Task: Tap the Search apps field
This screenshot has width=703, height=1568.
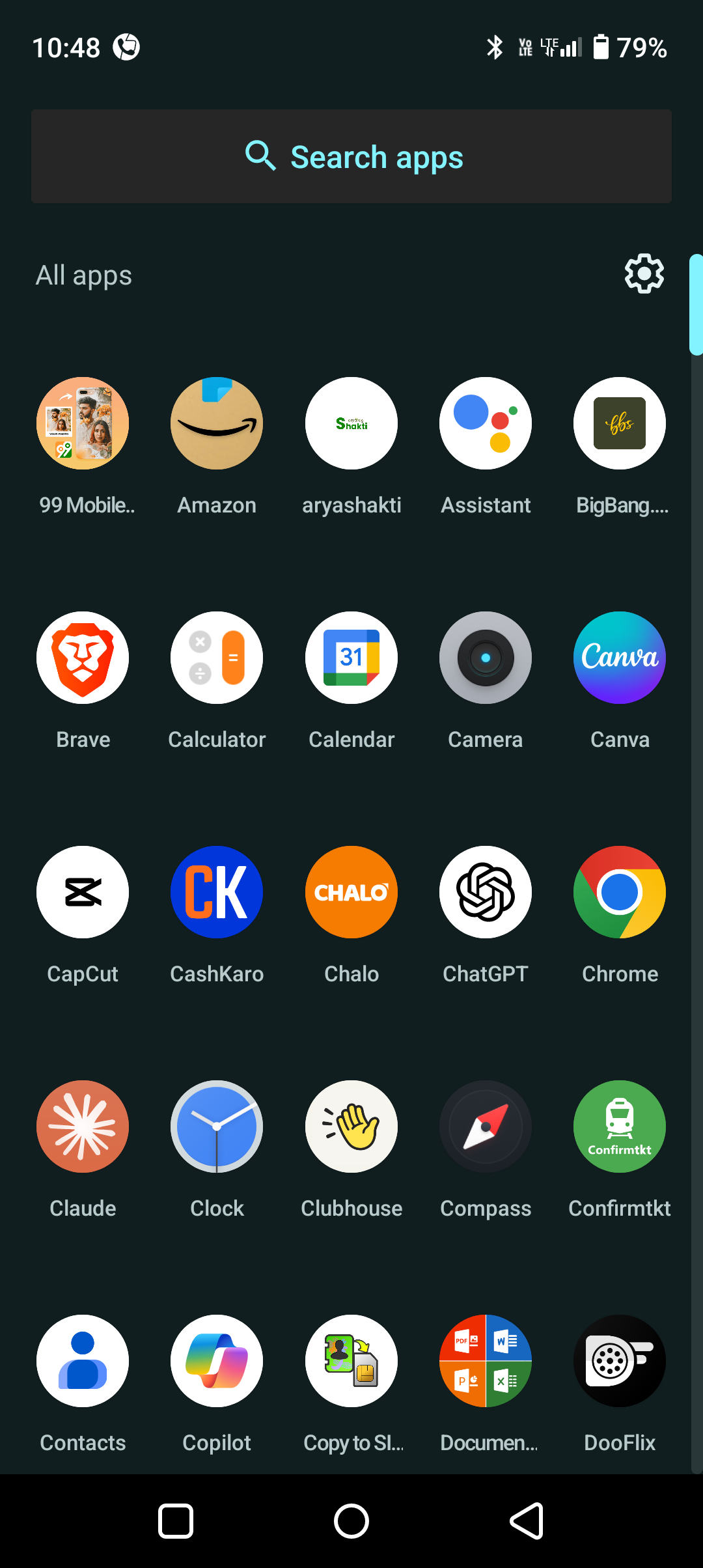Action: pos(351,156)
